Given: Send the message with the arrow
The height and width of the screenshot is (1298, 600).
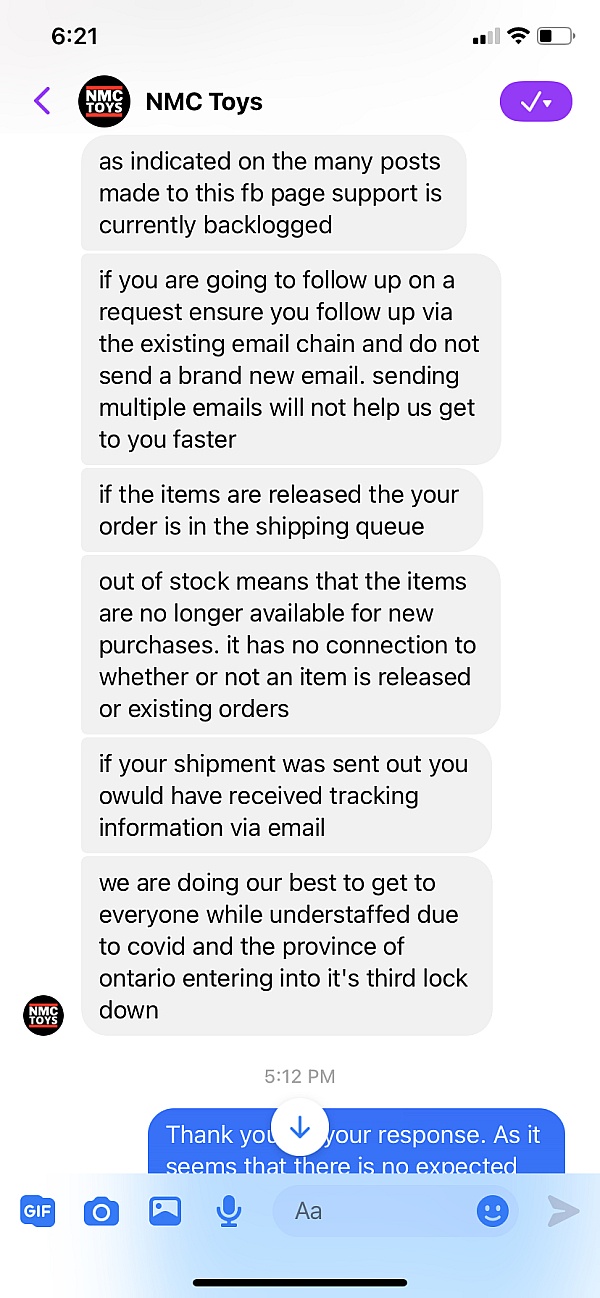Looking at the screenshot, I should point(563,1211).
